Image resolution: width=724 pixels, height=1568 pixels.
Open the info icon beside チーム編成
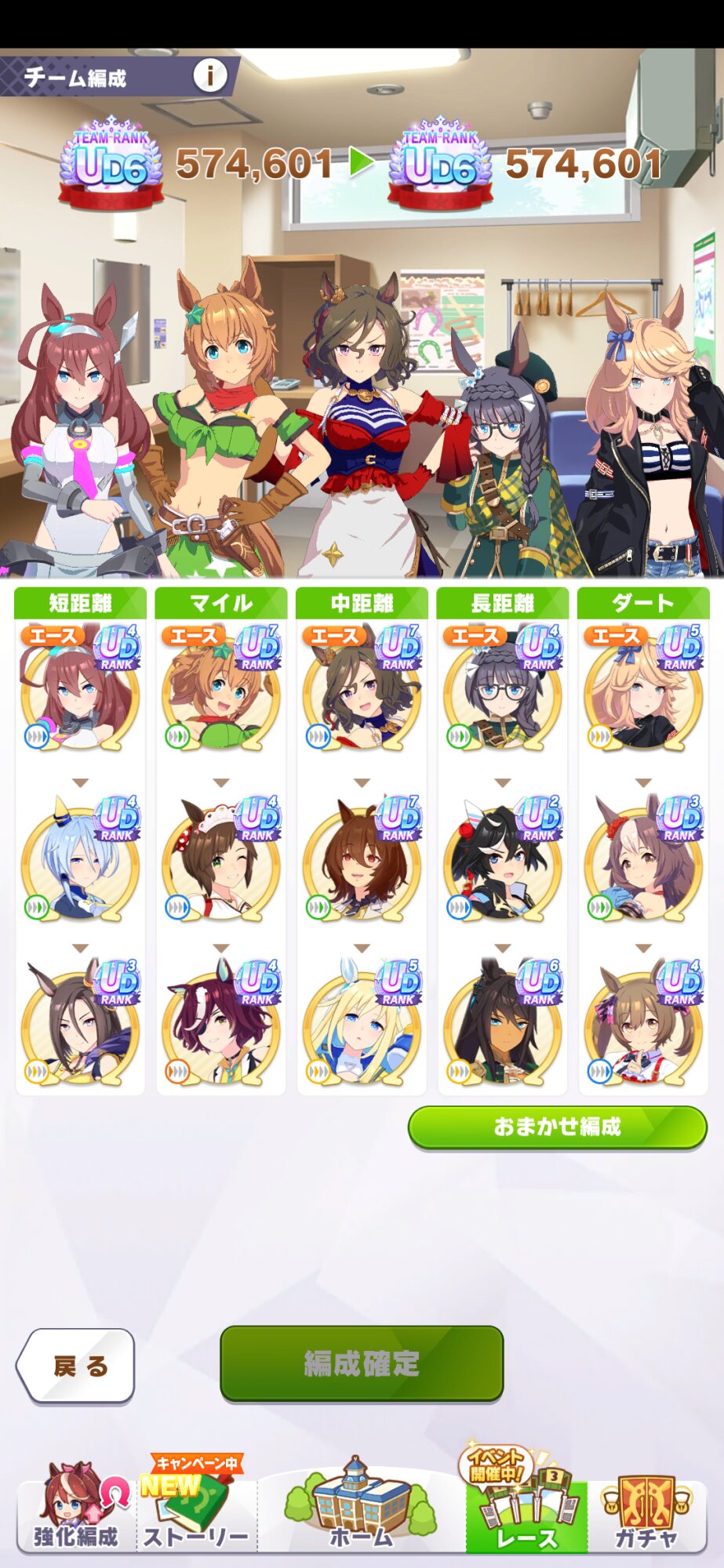click(x=209, y=76)
